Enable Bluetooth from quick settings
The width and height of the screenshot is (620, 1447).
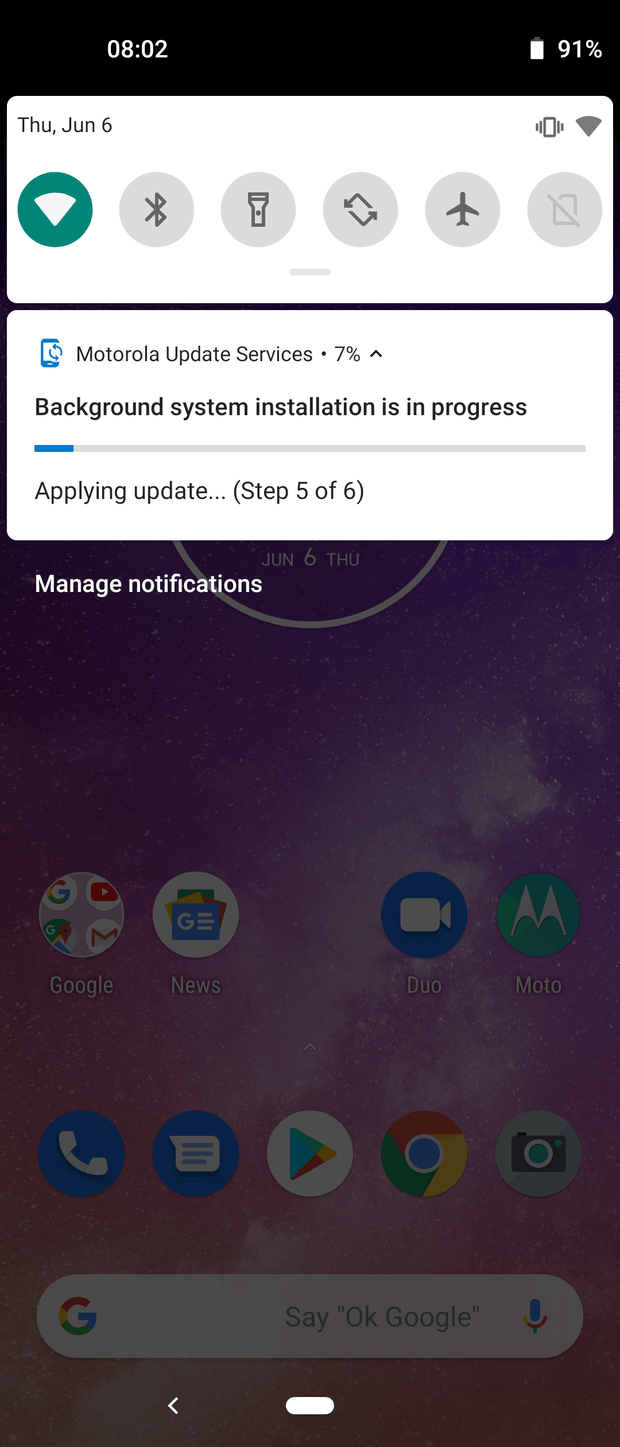click(x=156, y=210)
